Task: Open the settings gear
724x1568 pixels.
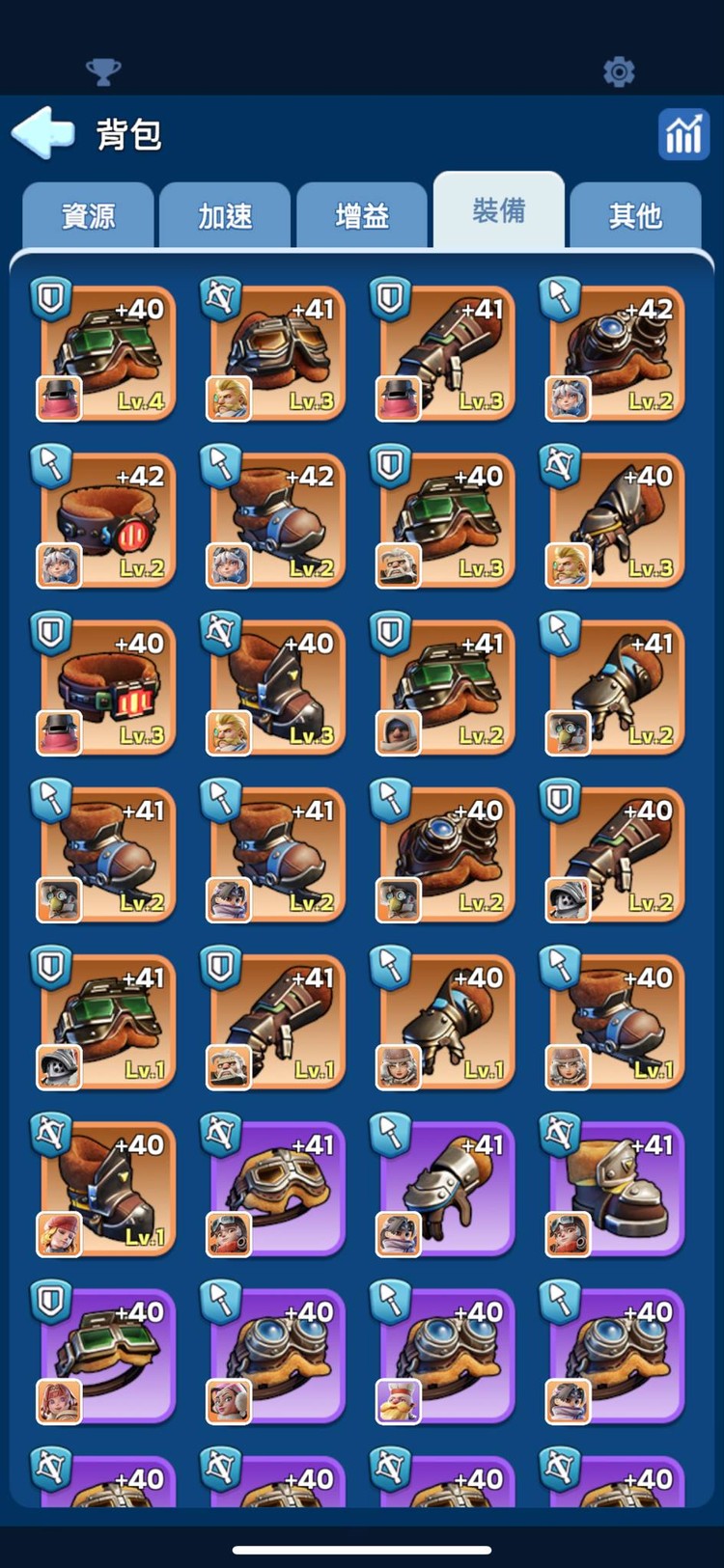Action: click(618, 71)
